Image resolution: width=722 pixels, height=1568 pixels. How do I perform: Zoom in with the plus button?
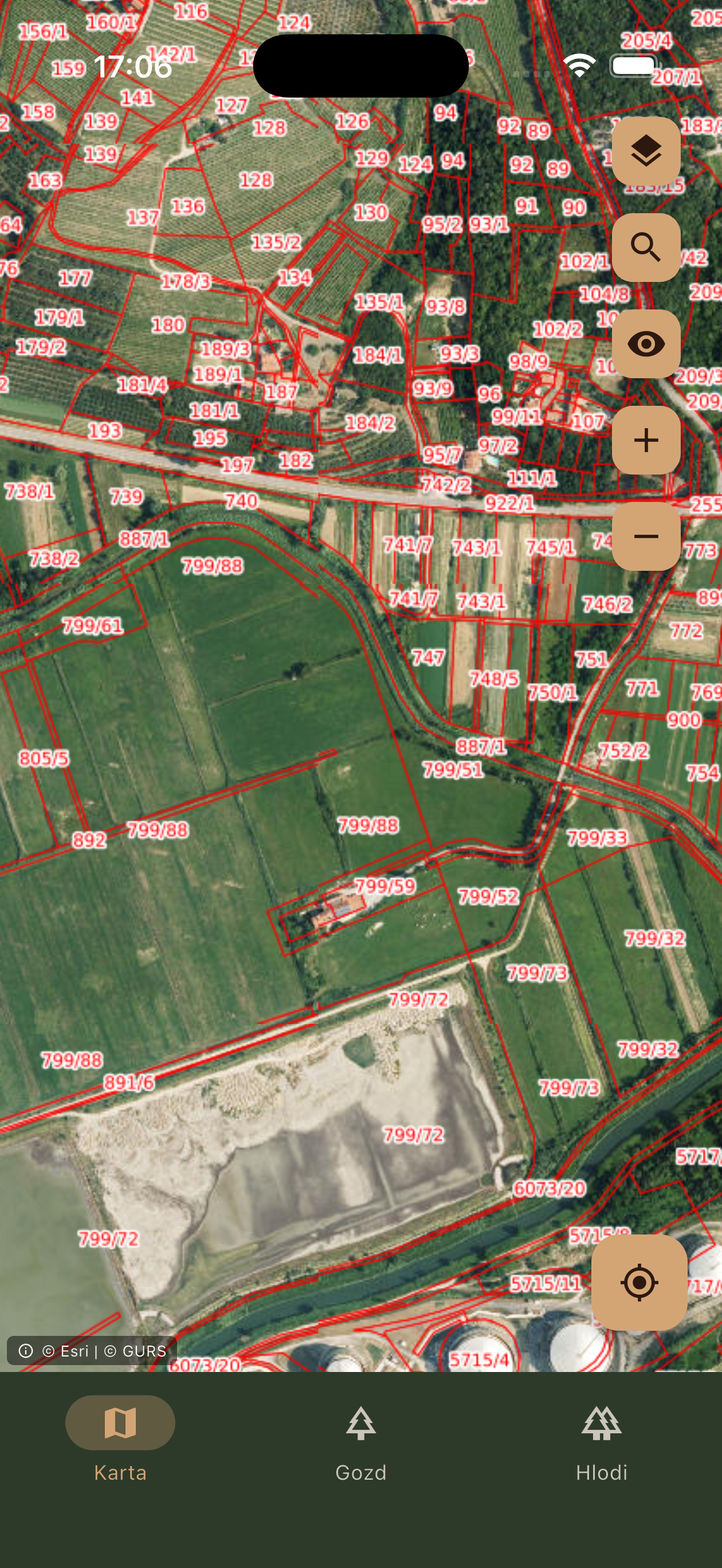tap(646, 440)
